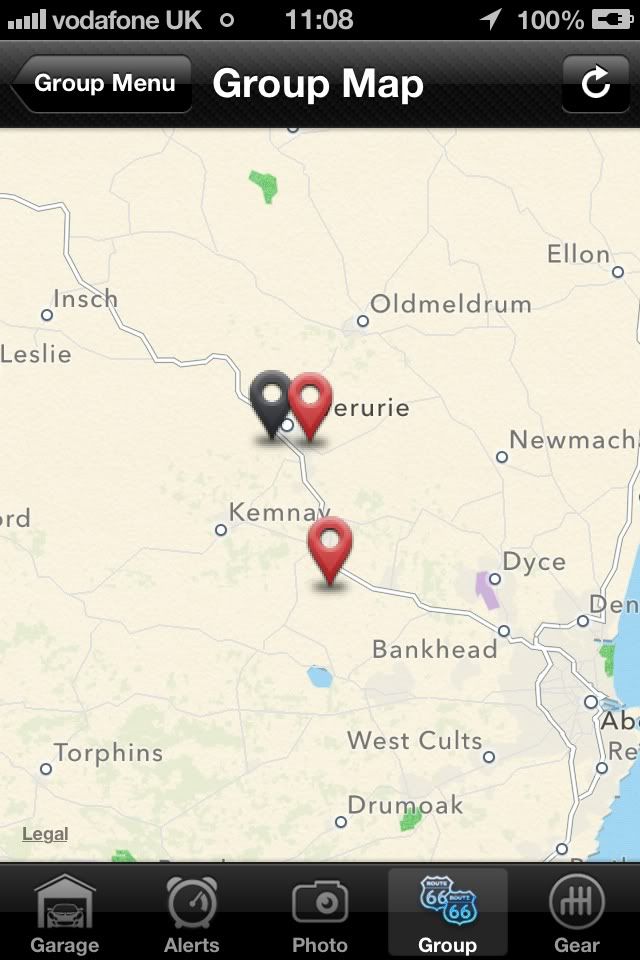Image resolution: width=640 pixels, height=960 pixels.
Task: Open the Garage tab
Action: 65,912
